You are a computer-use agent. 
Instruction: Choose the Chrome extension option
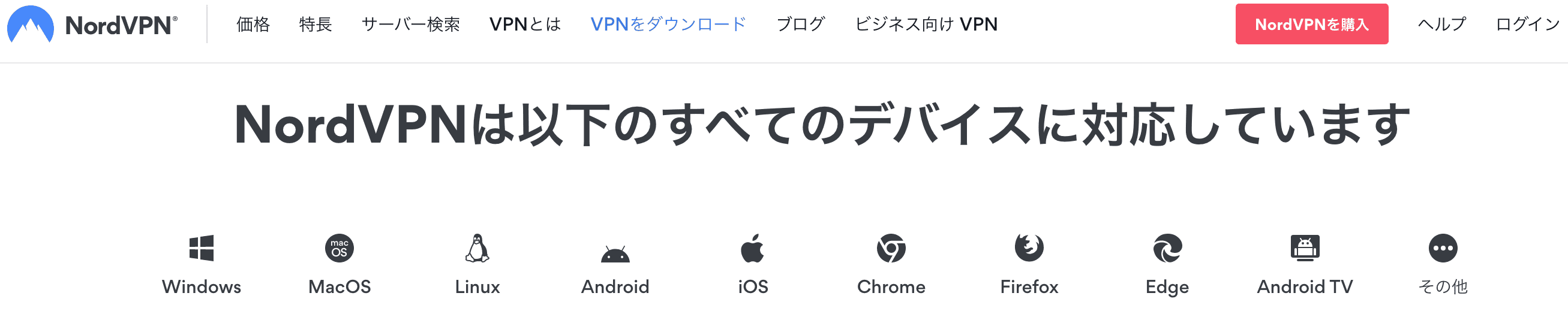pyautogui.click(x=891, y=265)
